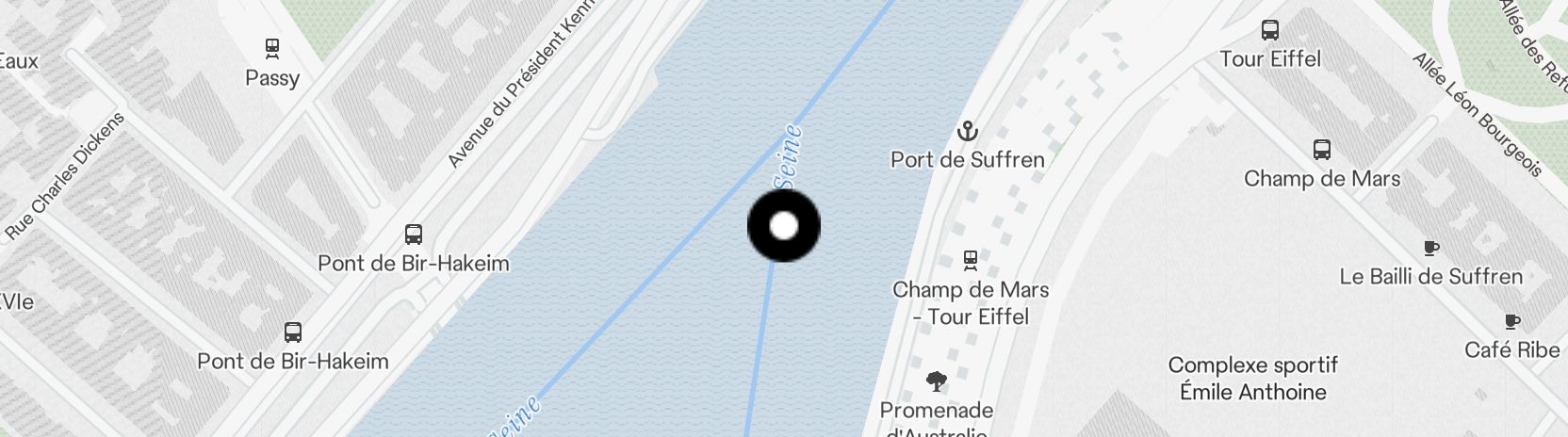Viewport: 1568px width, 437px height.
Task: Tap the Le Bailli de Suffren café marker
Action: tap(1431, 249)
